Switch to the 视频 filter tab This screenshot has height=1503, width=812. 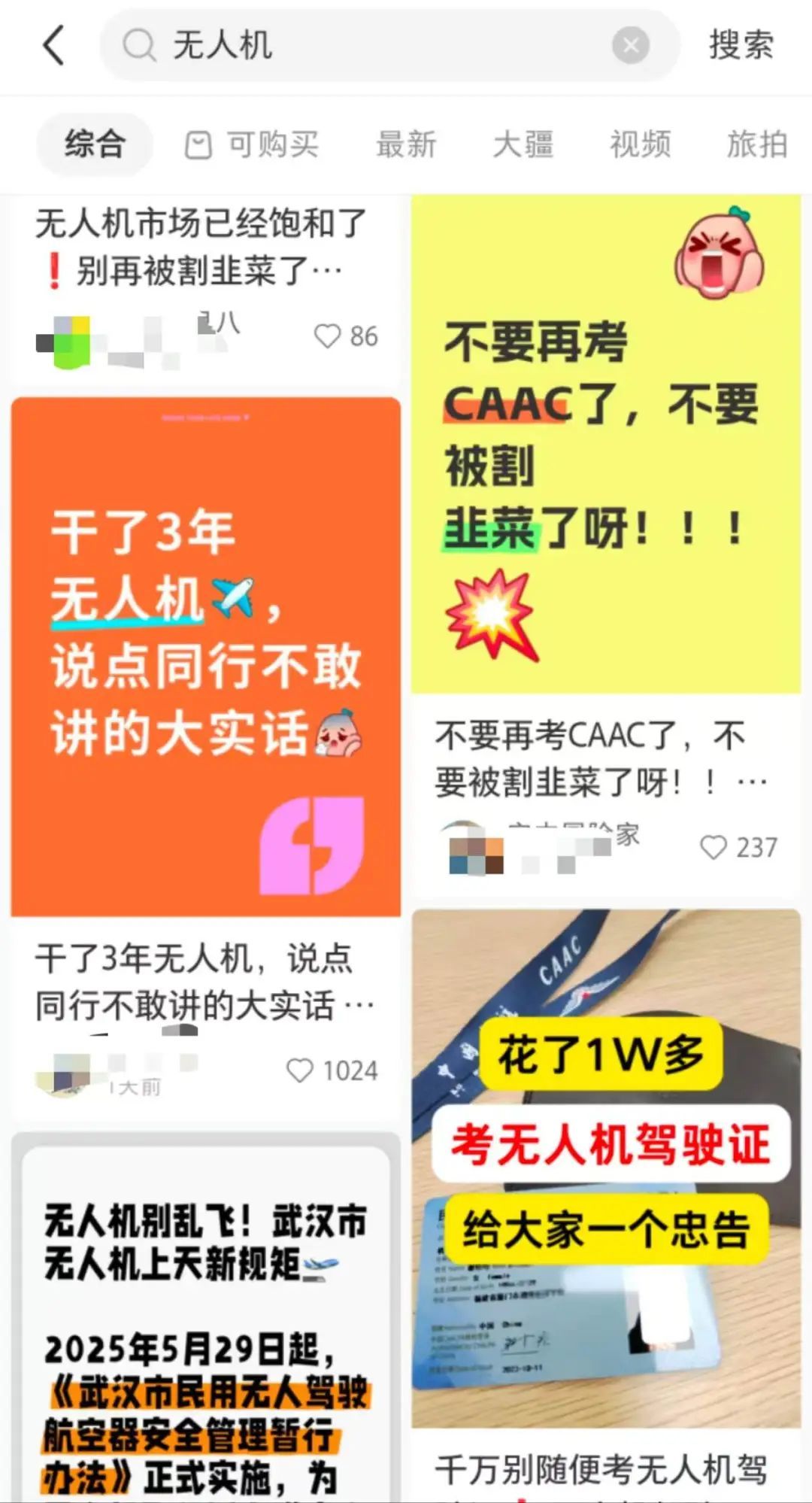(x=638, y=145)
